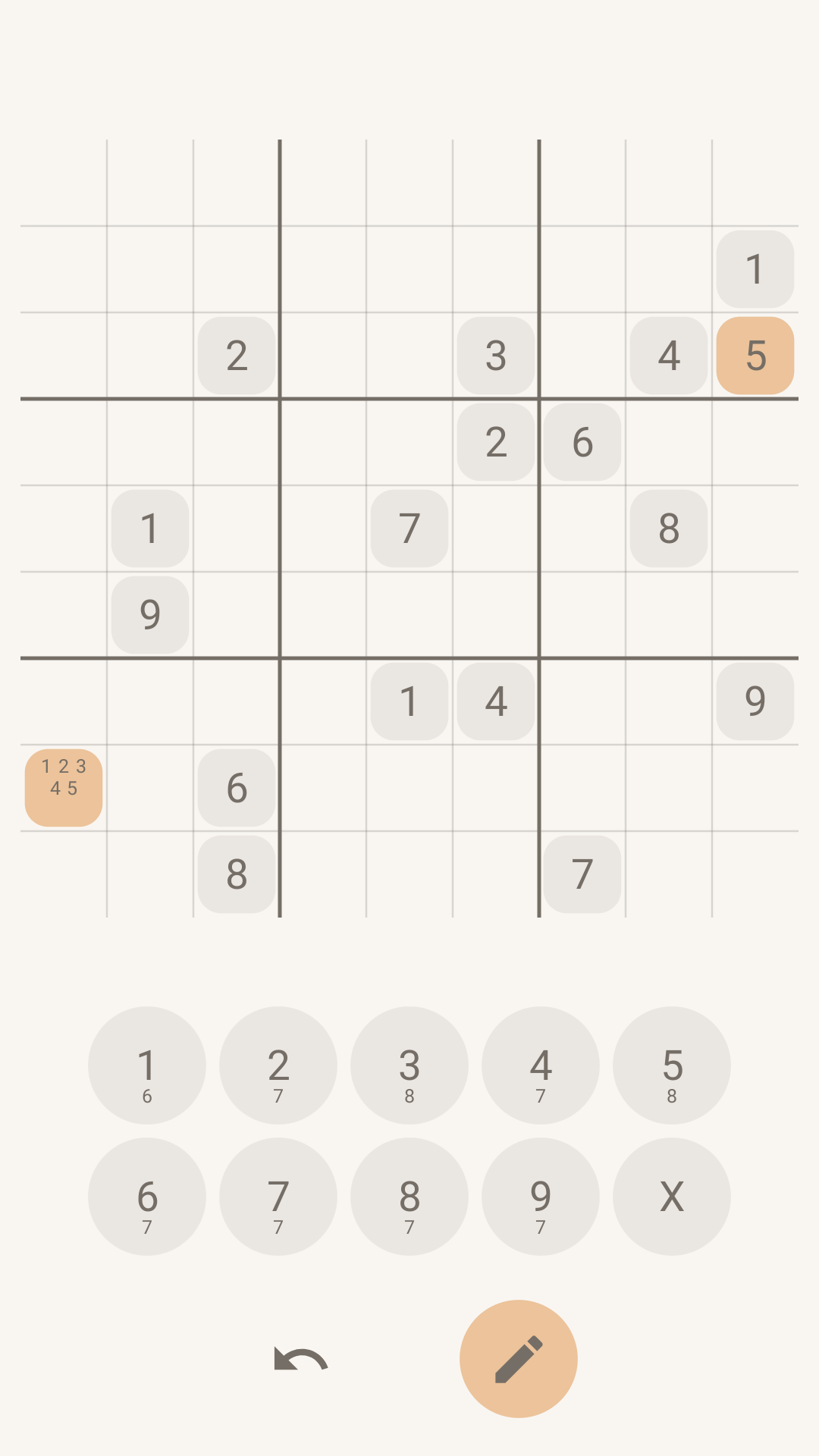819x1456 pixels.
Task: Undo the last move
Action: (300, 1359)
